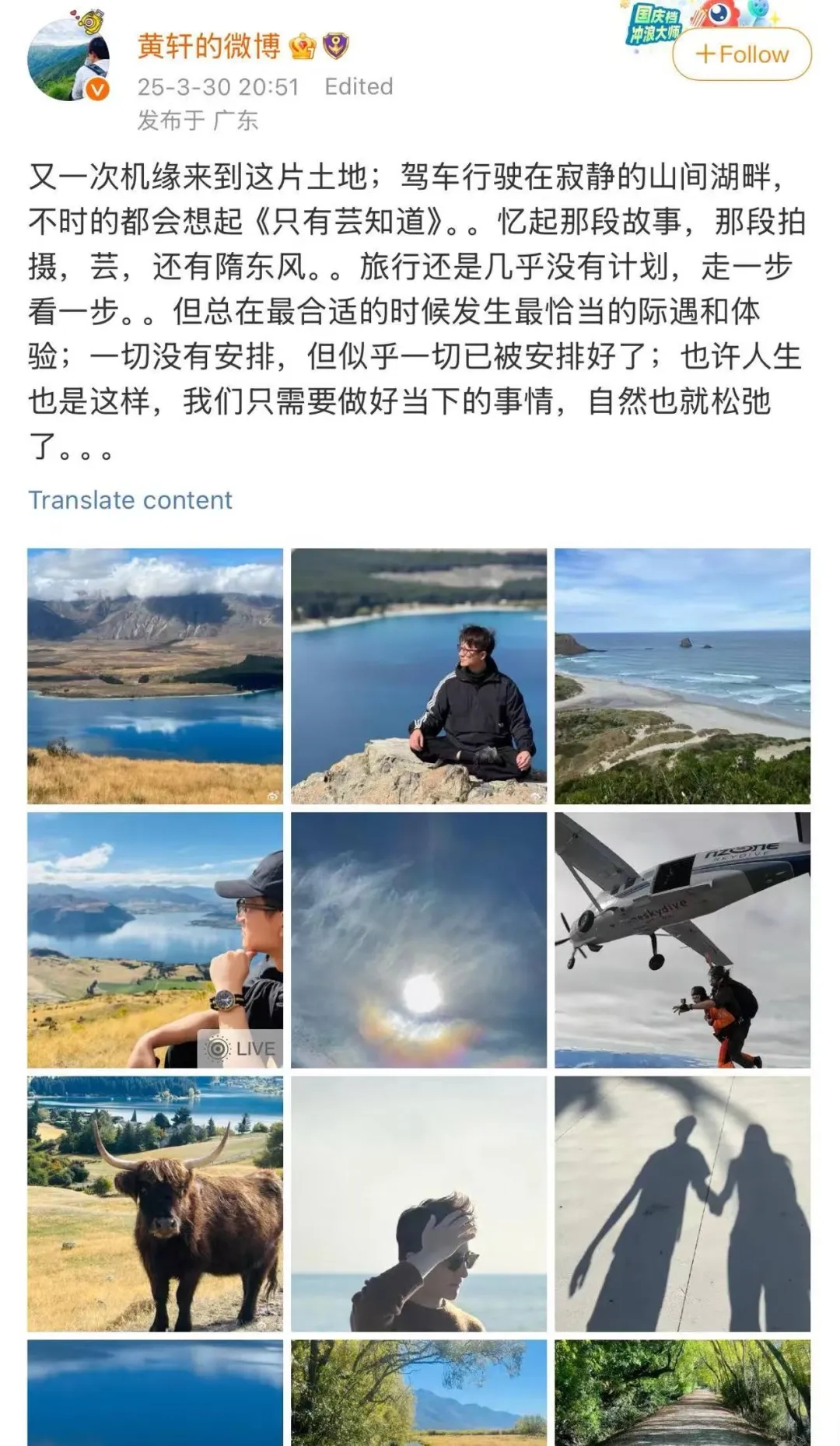Screen dimensions: 840x1446
Task: Open the author's profile avatar
Action: pyautogui.click(x=68, y=61)
